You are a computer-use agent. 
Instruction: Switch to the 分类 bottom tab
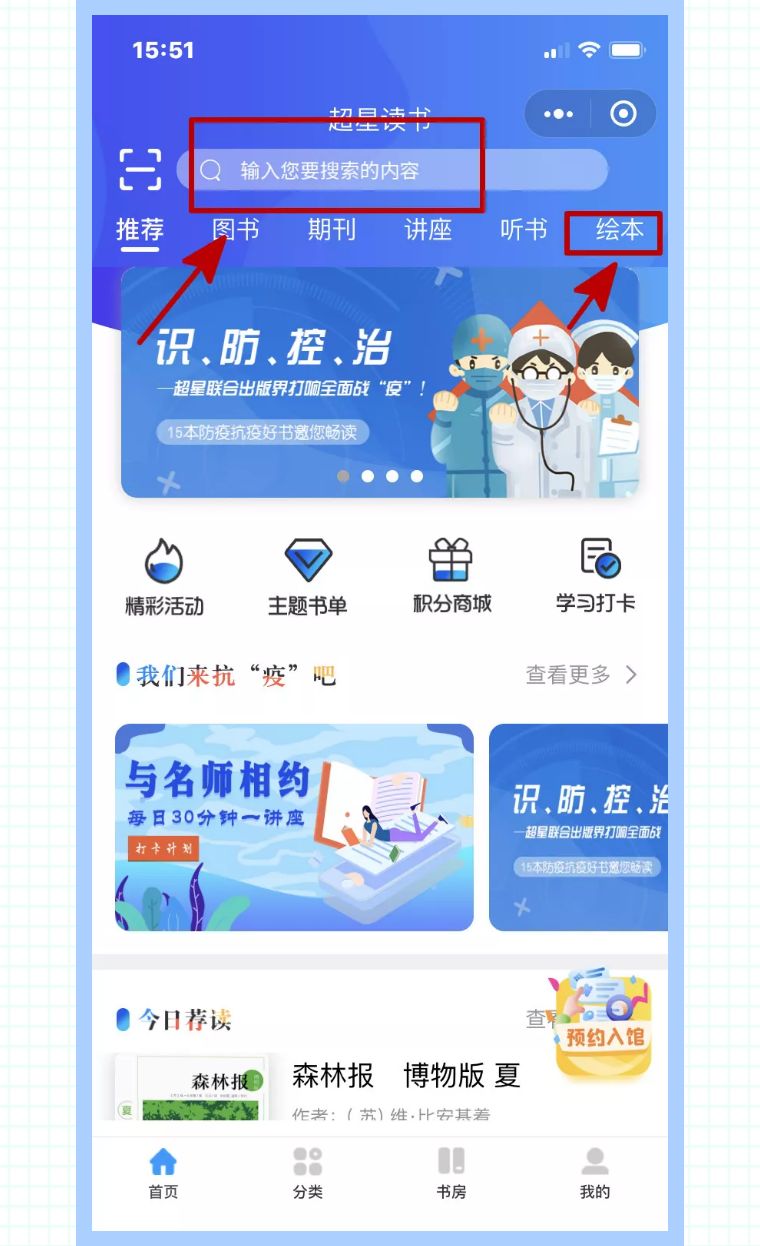(307, 1173)
